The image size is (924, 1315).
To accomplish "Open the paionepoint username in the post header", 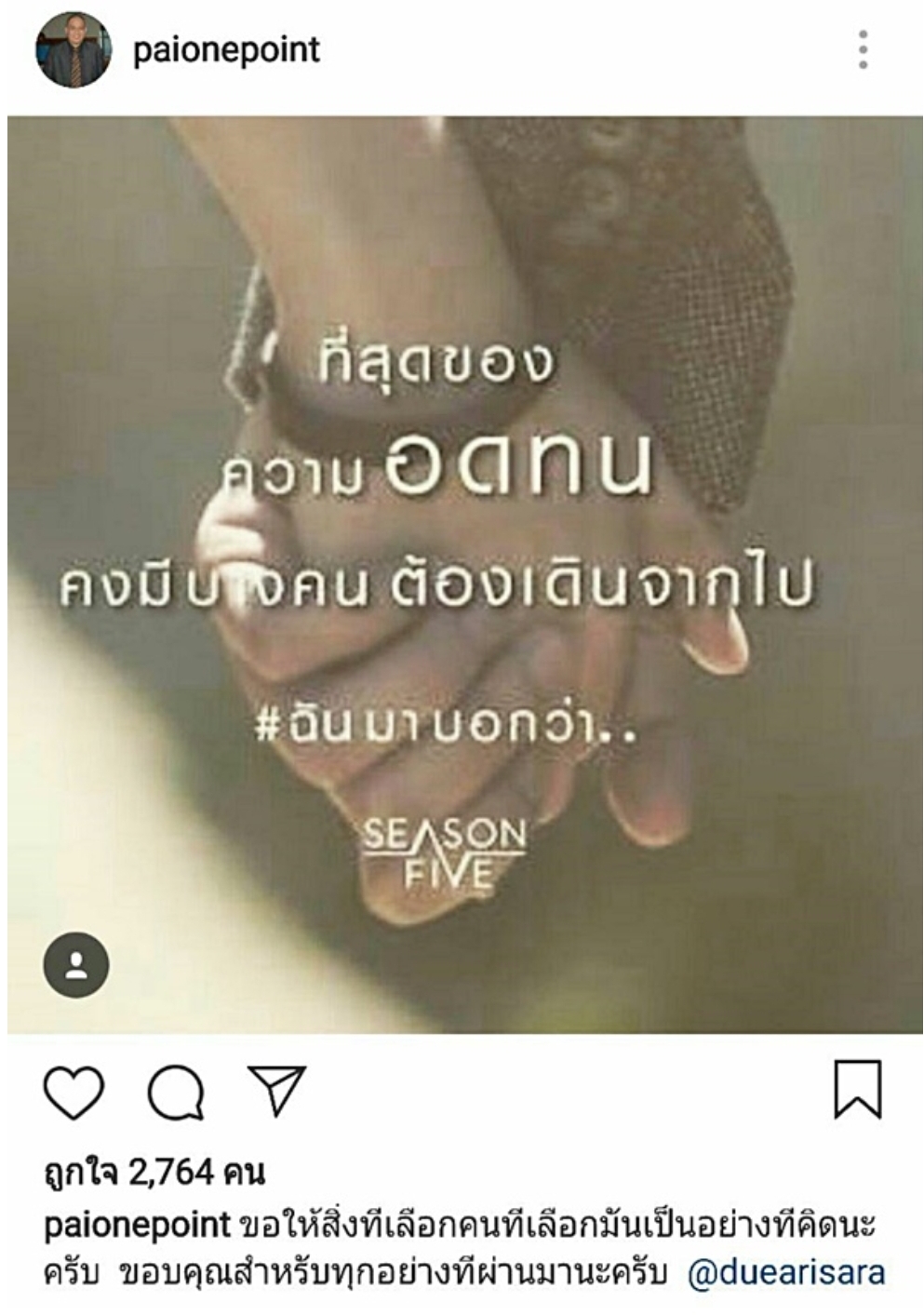I will click(226, 50).
